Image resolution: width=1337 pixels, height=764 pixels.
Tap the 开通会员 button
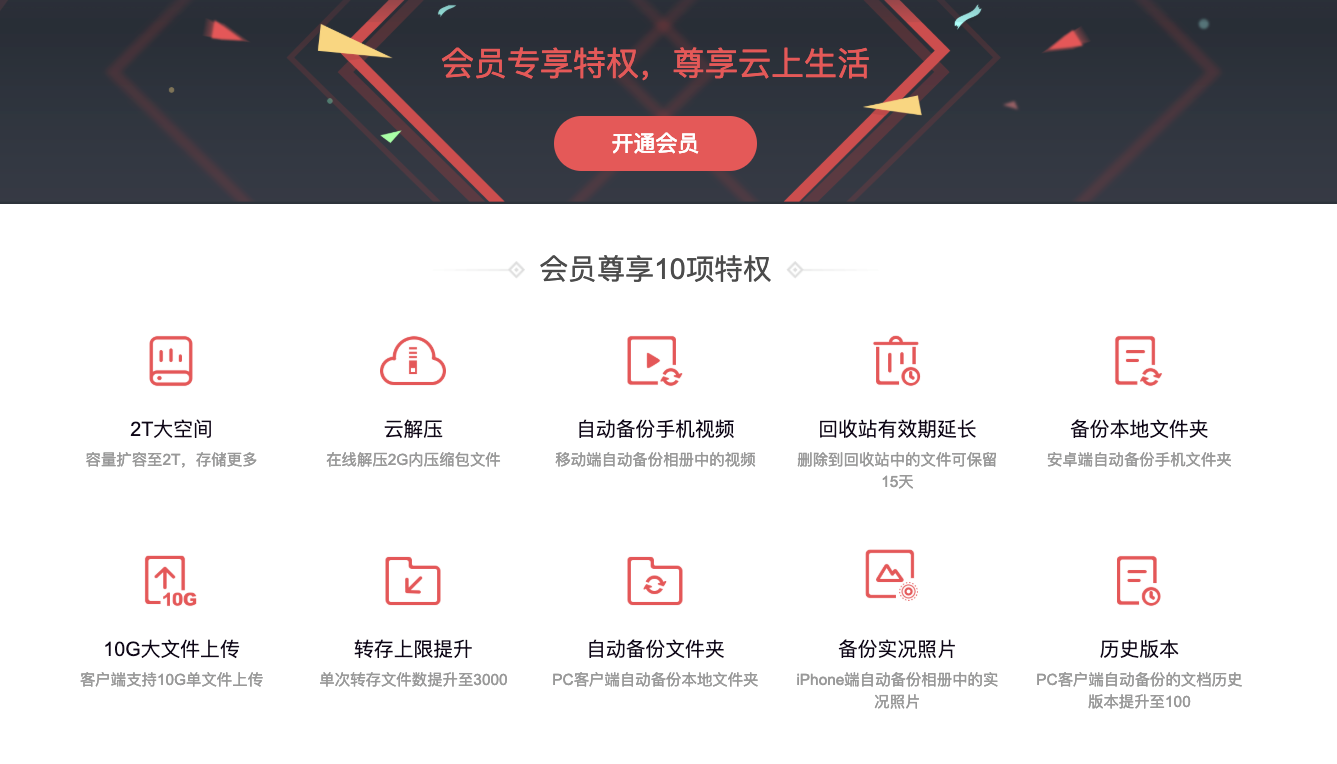coord(655,143)
